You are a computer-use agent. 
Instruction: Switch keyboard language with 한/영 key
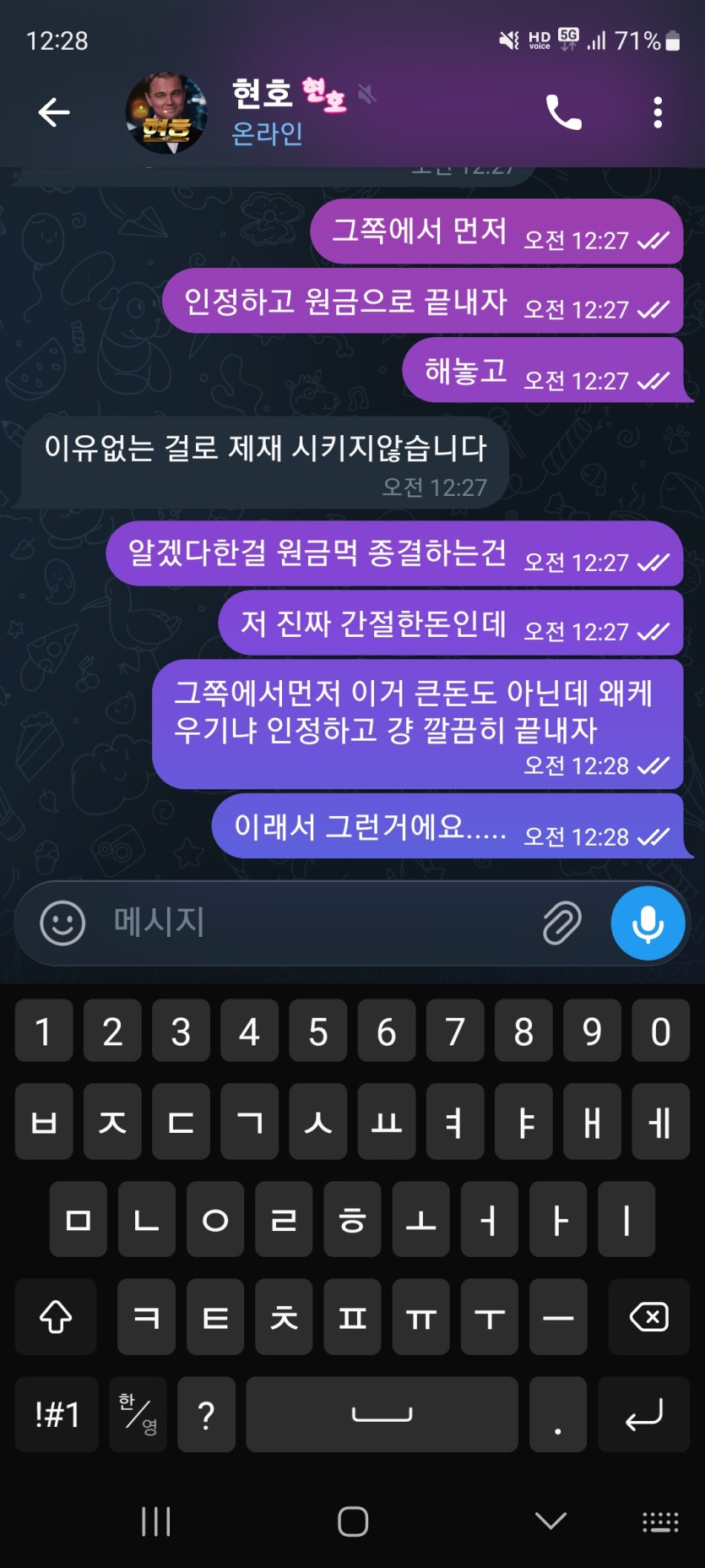tap(138, 1414)
